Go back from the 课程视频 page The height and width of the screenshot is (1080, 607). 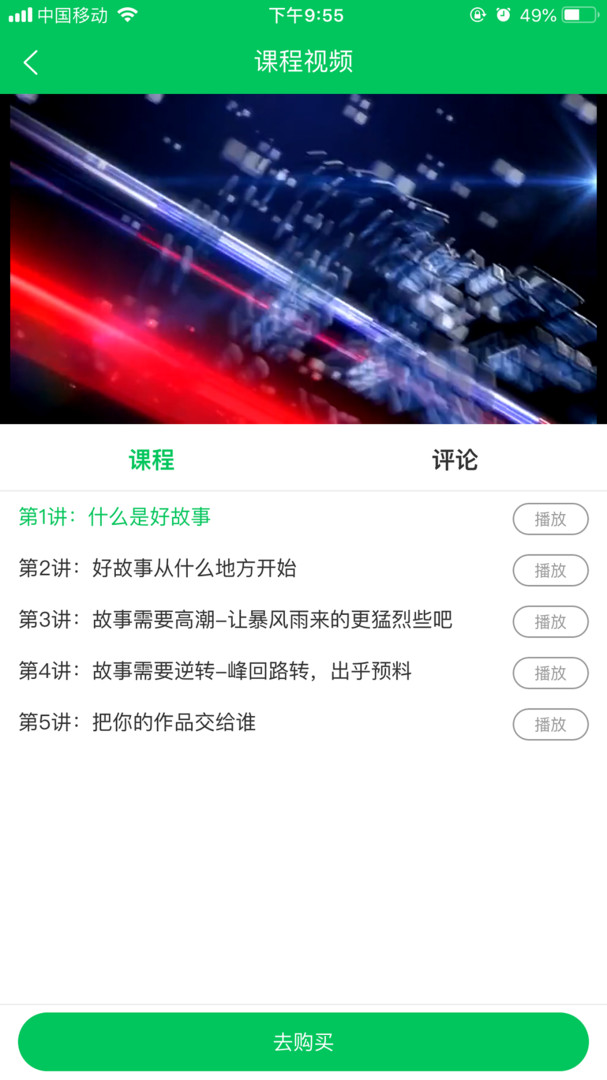pyautogui.click(x=31, y=63)
